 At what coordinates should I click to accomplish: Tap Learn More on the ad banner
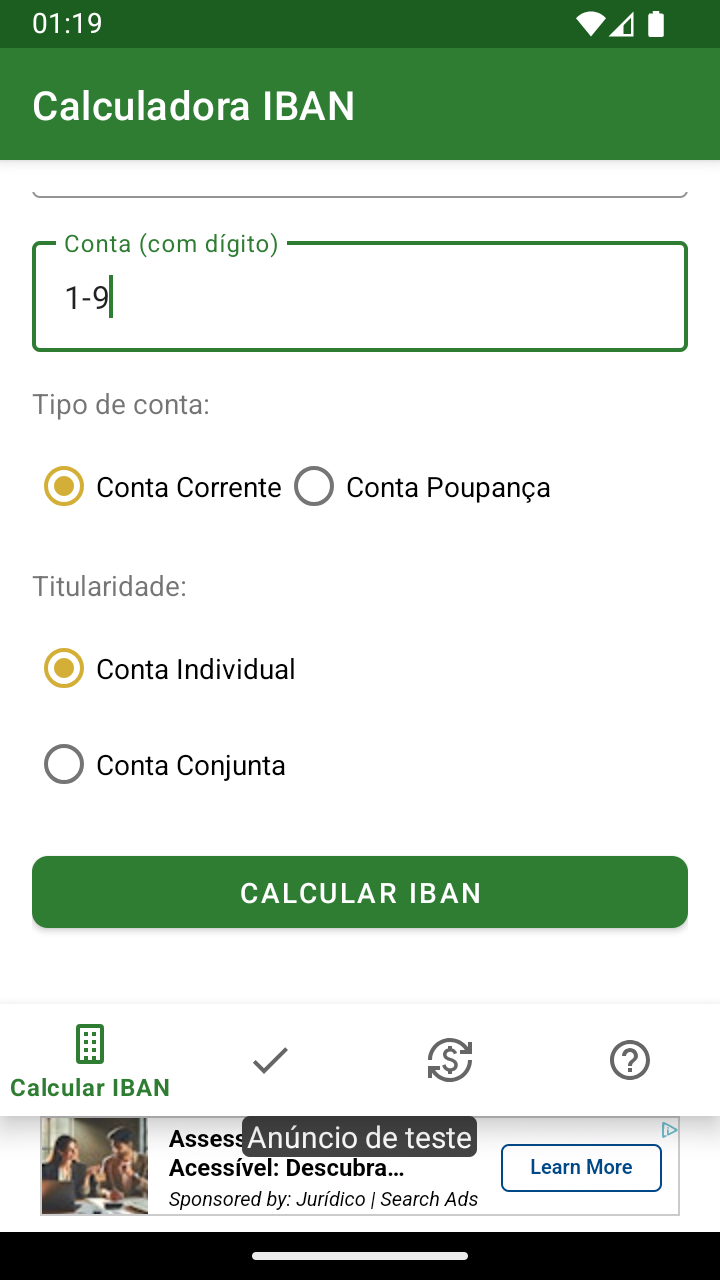[x=581, y=1167]
